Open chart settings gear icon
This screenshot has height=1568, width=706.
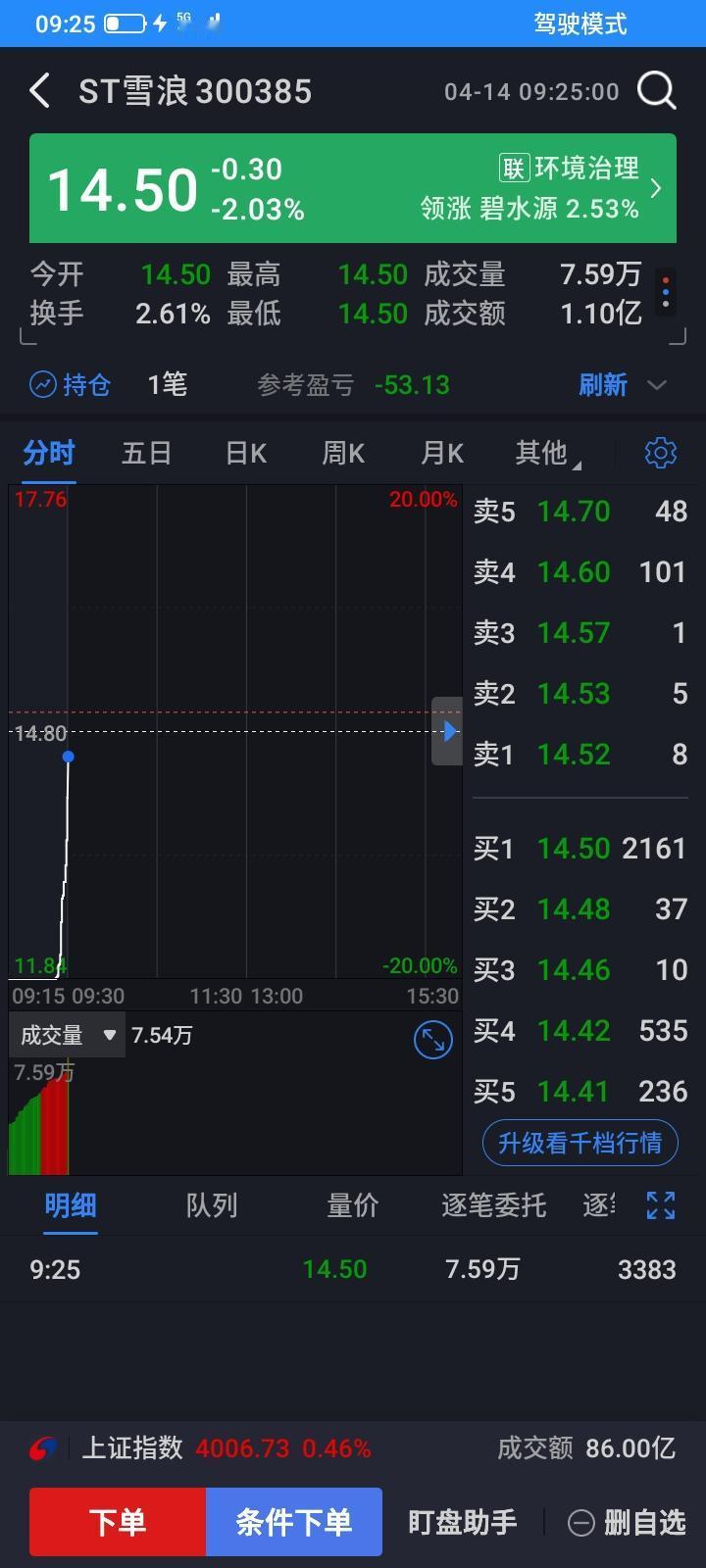pyautogui.click(x=660, y=453)
